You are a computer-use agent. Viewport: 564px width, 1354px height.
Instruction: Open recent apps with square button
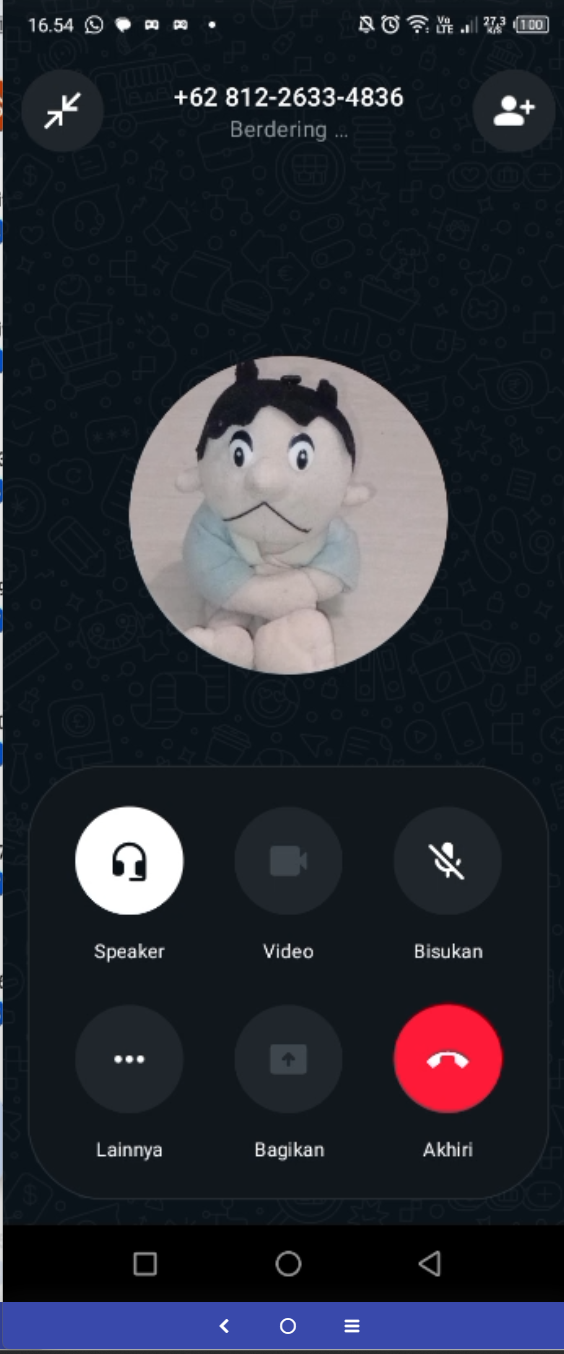[x=145, y=1264]
